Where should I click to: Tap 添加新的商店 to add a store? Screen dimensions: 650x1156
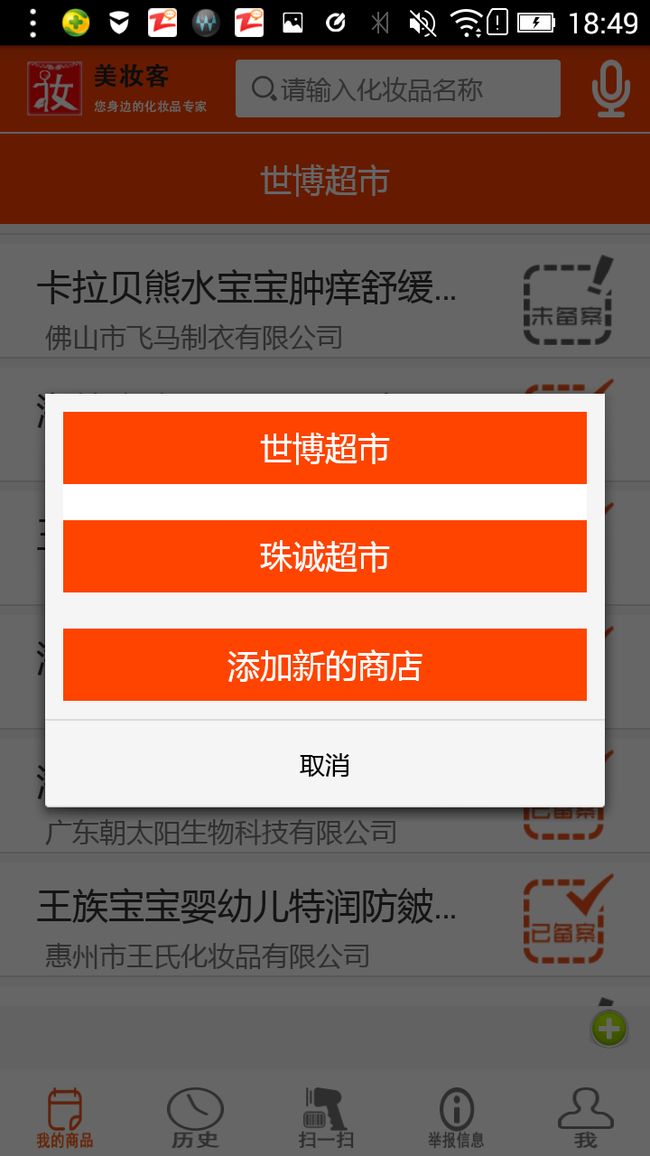(x=324, y=664)
